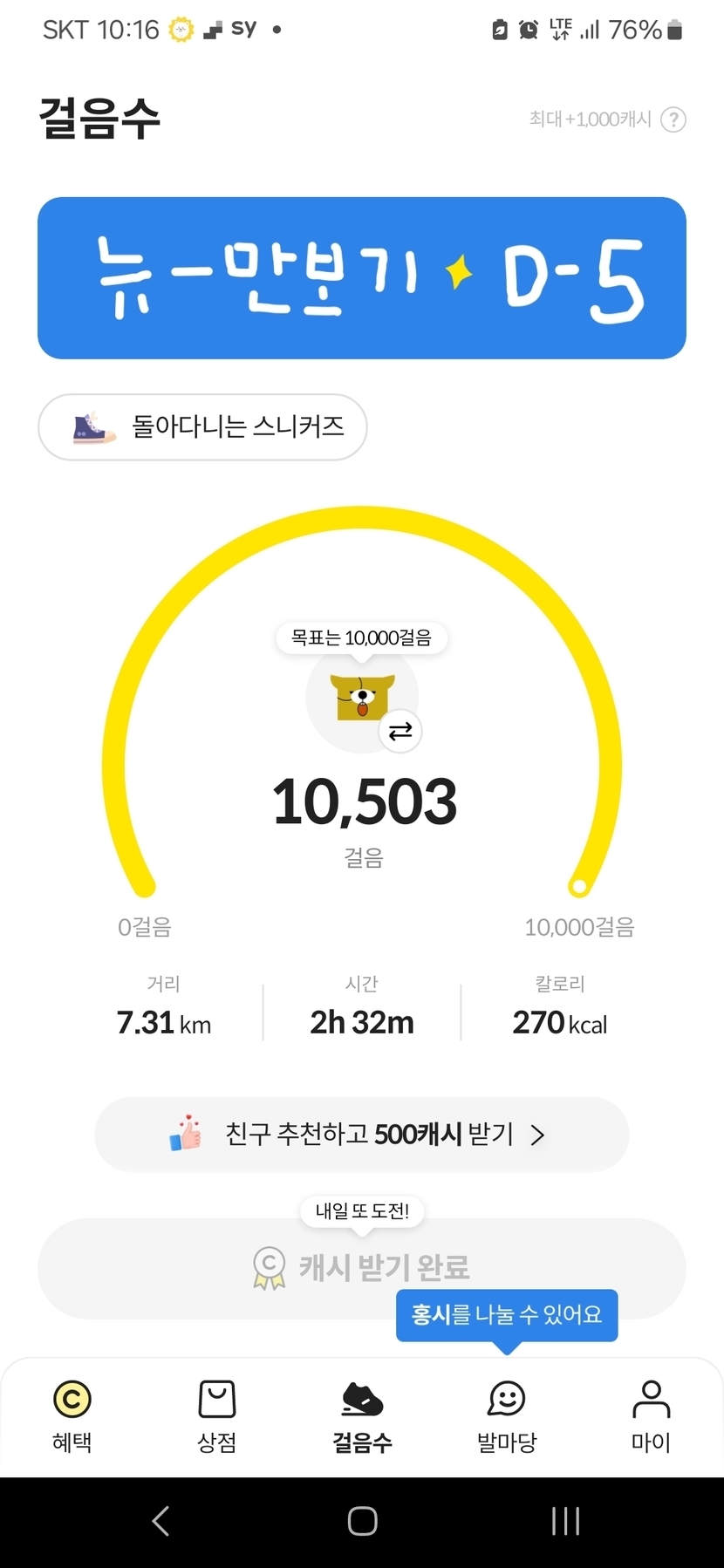Viewport: 724px width, 1568px height.
Task: Tap the 돌아다니는 스니커즈 chip
Action: [x=202, y=427]
